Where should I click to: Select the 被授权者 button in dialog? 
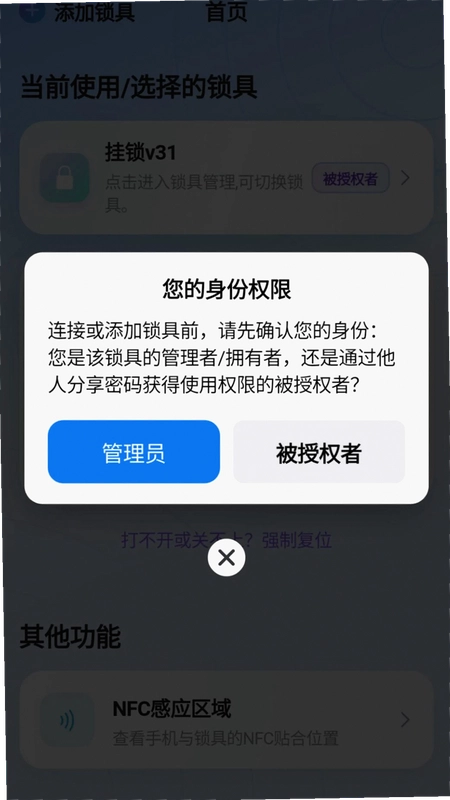tap(319, 452)
